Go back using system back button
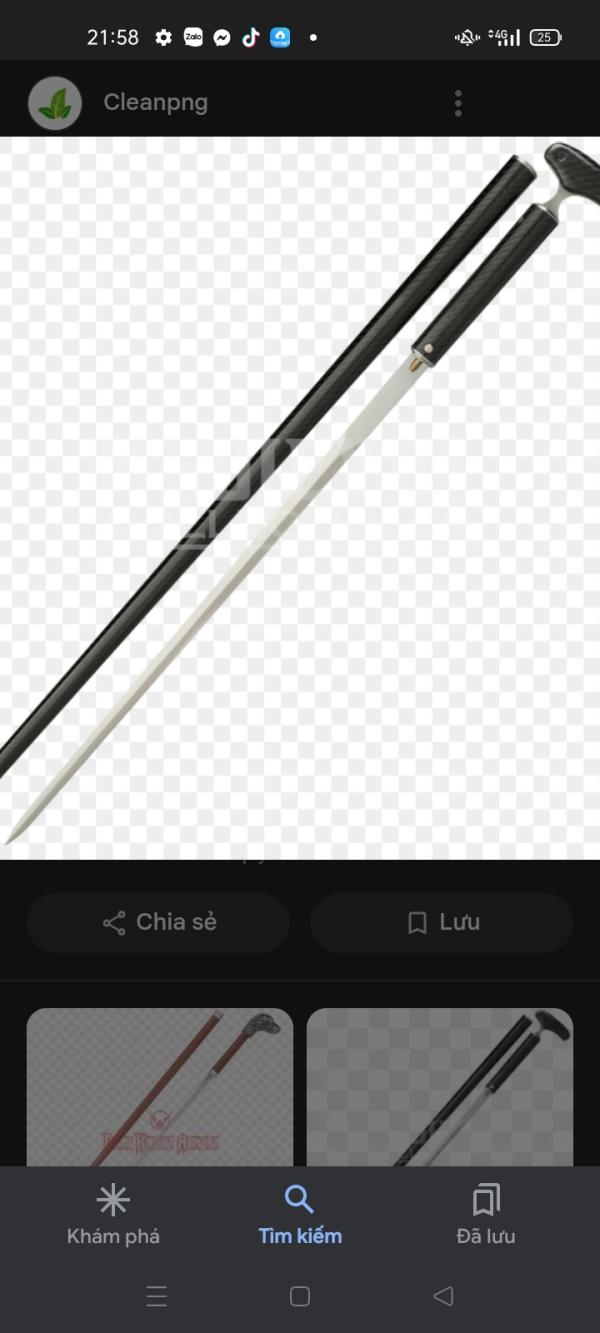Screen dimensions: 600x1333 [443, 1296]
